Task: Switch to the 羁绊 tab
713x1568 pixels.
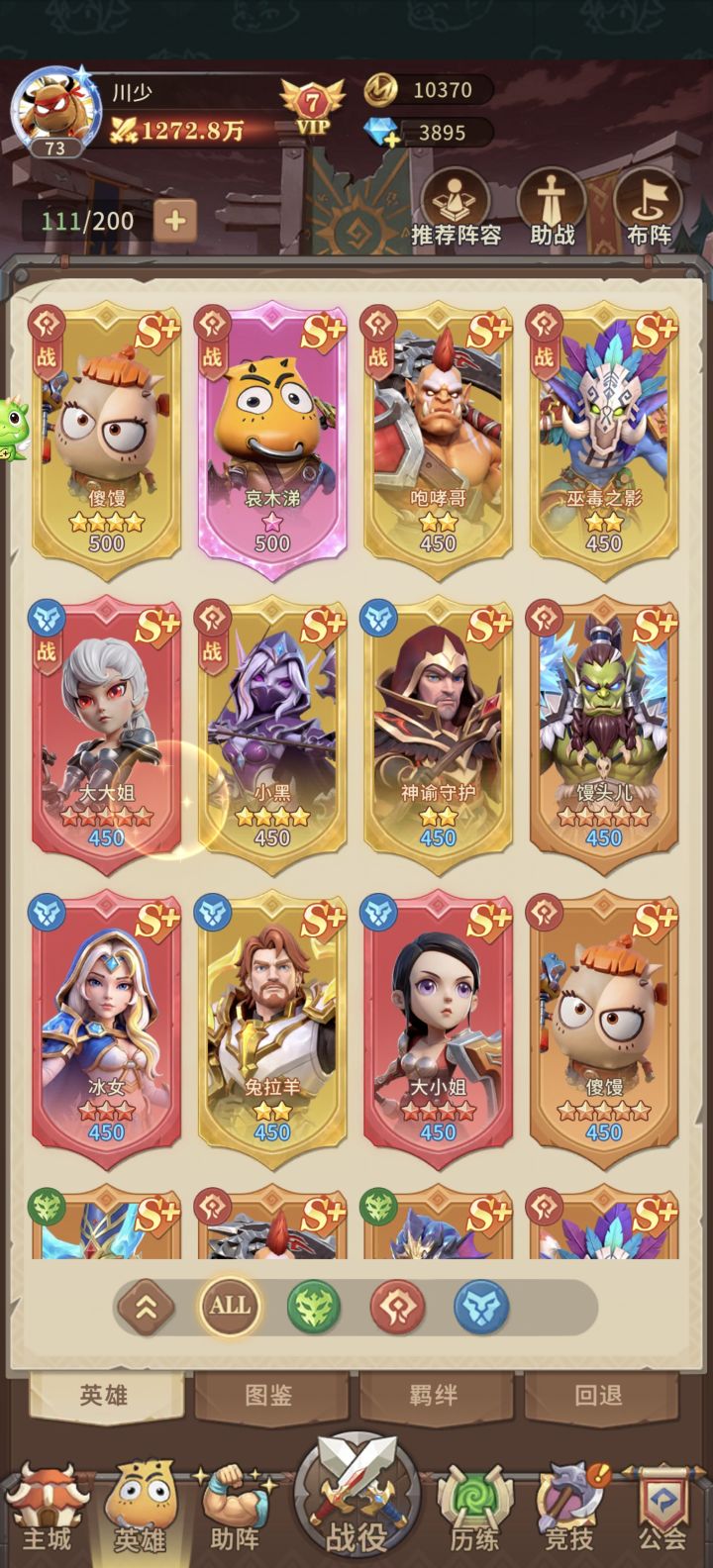Action: coord(434,1396)
